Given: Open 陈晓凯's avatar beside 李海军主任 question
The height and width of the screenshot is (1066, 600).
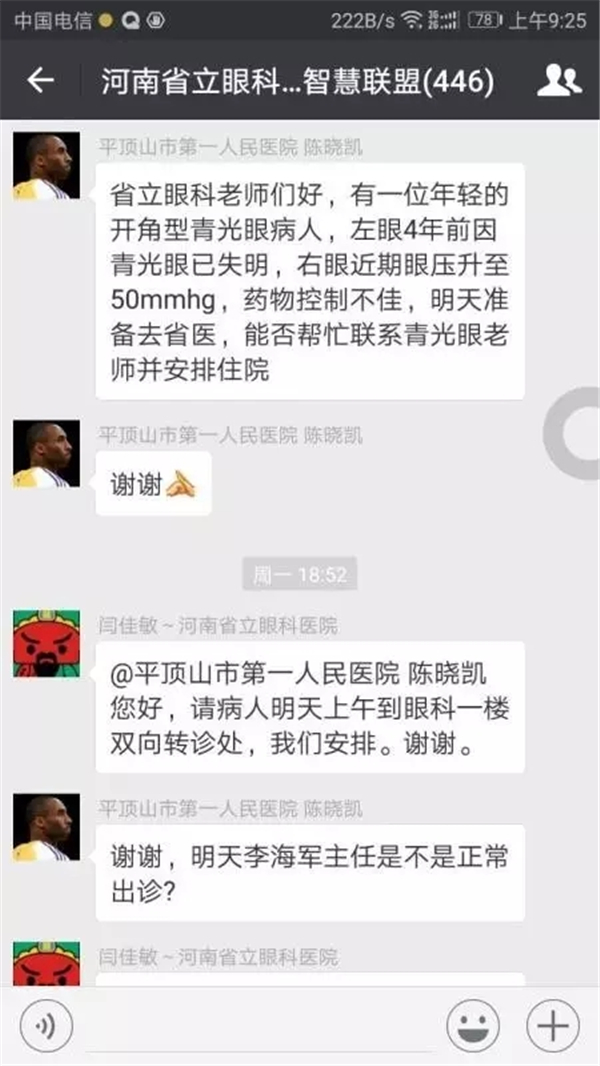Looking at the screenshot, I should coord(46,827).
